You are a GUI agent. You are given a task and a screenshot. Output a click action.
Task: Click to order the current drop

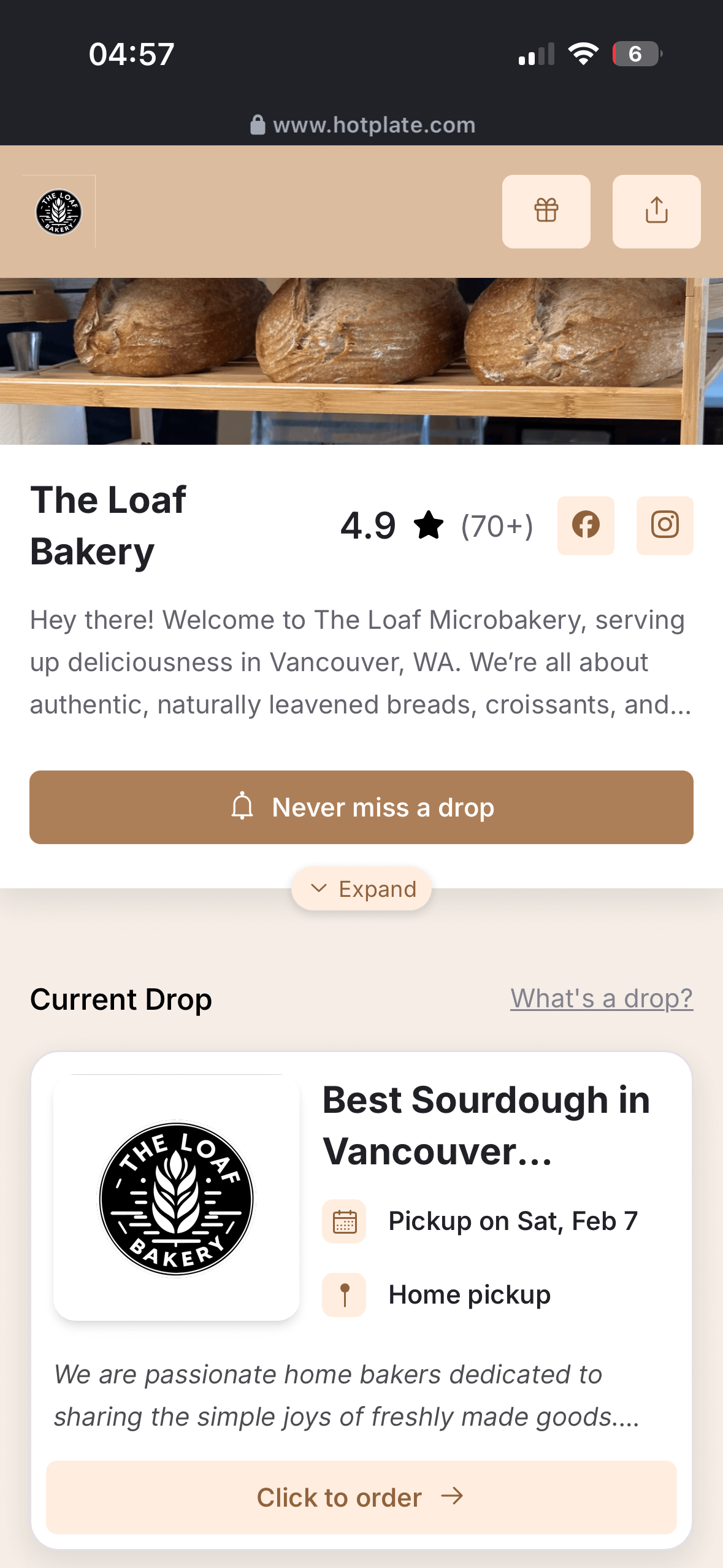[x=361, y=1497]
